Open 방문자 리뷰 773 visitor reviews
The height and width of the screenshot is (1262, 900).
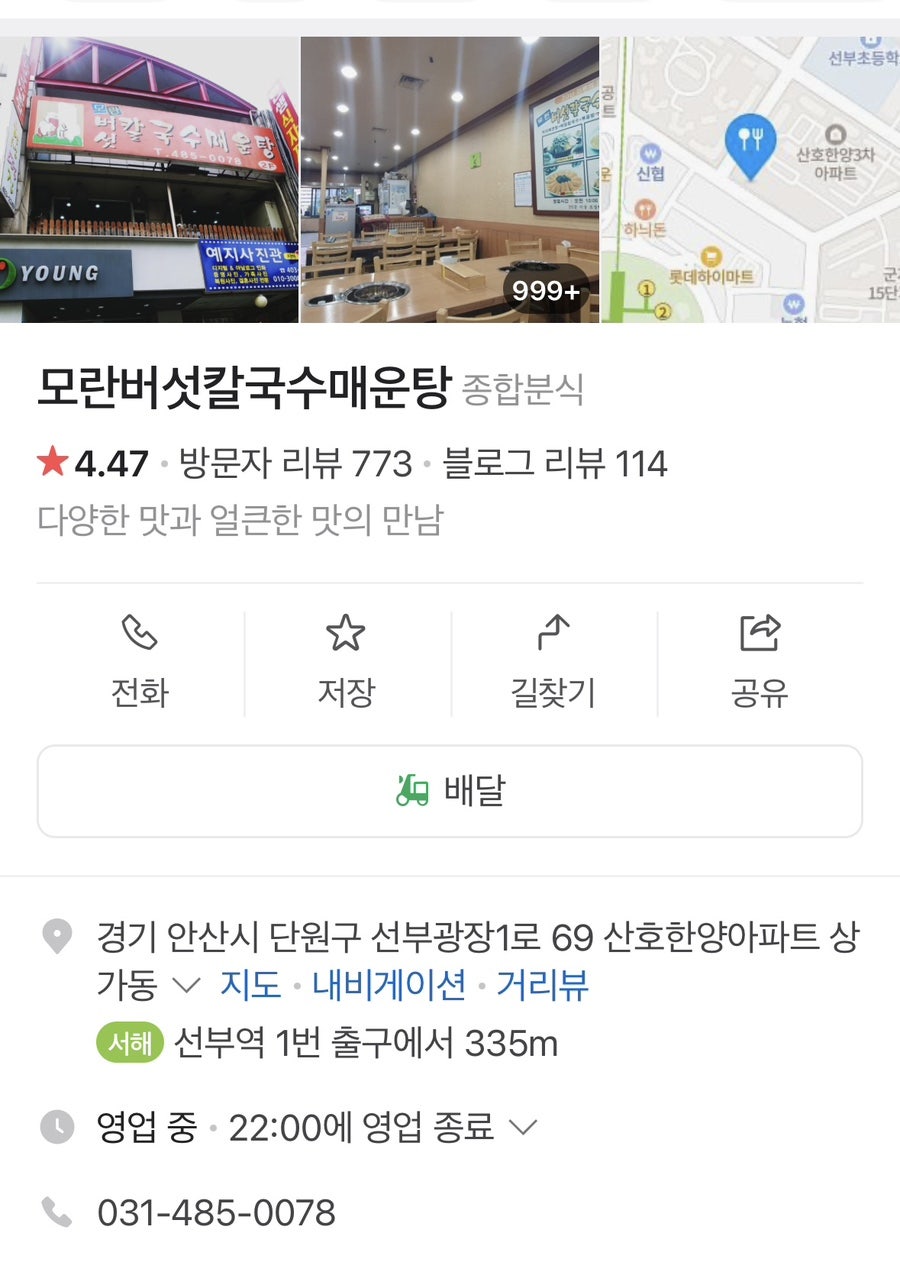tap(295, 464)
